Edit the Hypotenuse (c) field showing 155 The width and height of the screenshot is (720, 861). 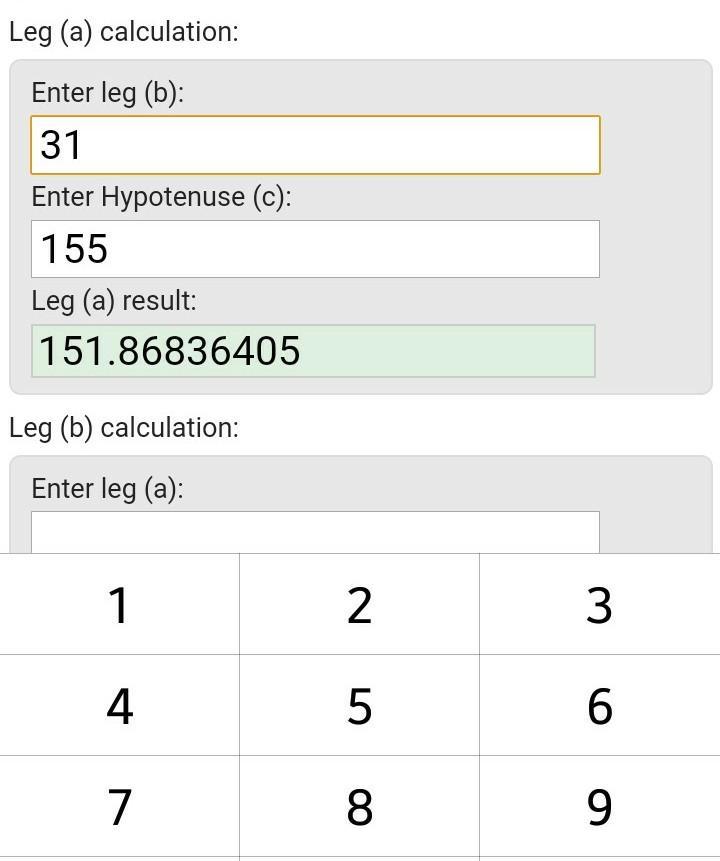click(315, 249)
